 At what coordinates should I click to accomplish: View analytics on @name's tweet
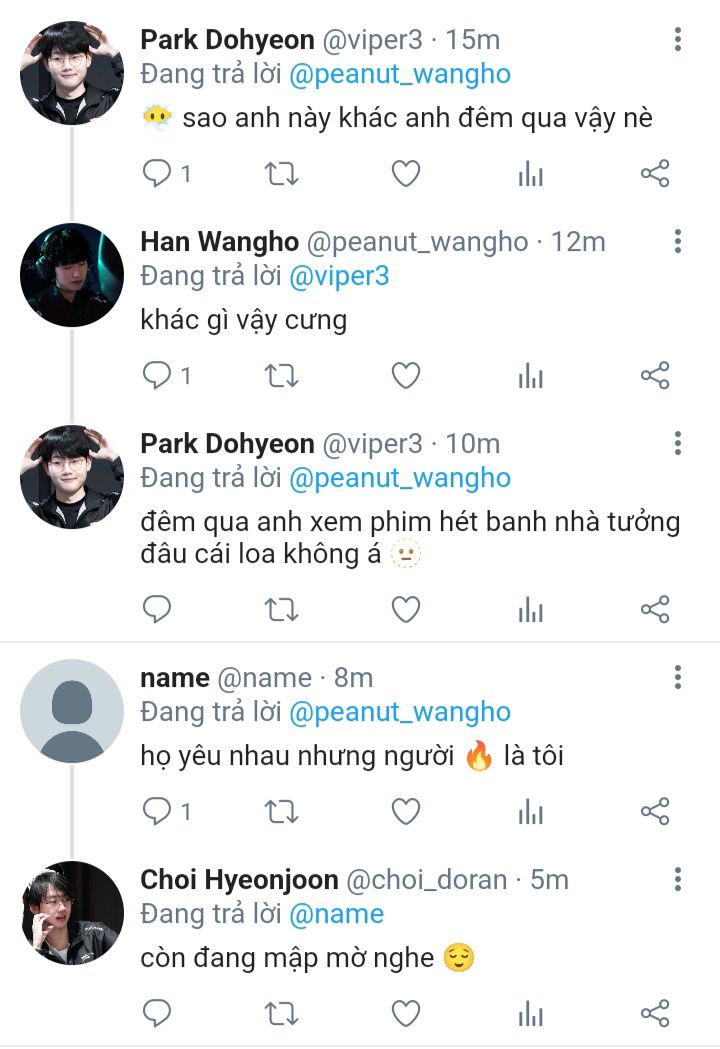click(x=531, y=811)
